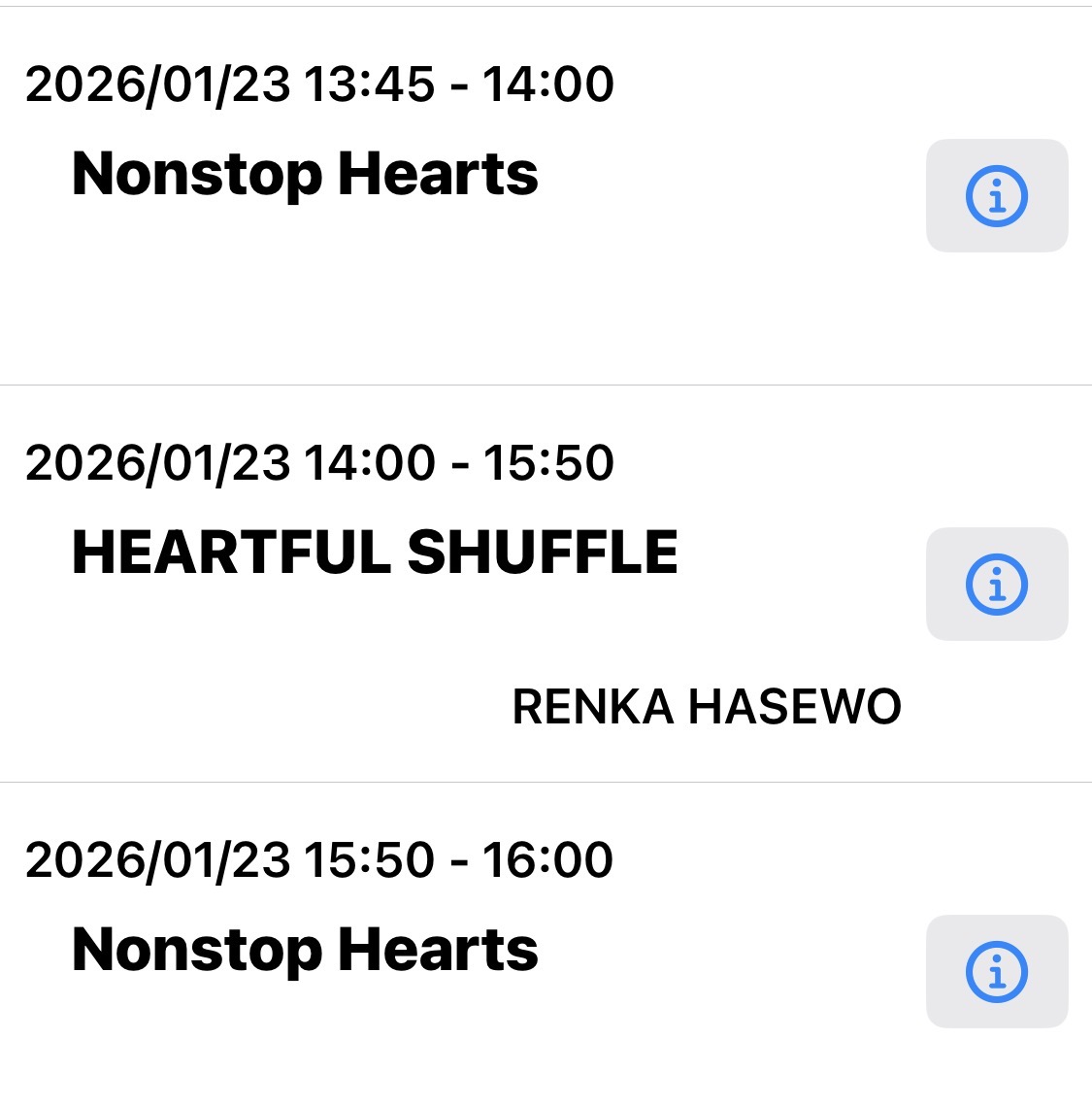Screen dimensions: 1092x1107
Task: Show info for HEARTFUL SHUFFLE
Action: tap(997, 584)
